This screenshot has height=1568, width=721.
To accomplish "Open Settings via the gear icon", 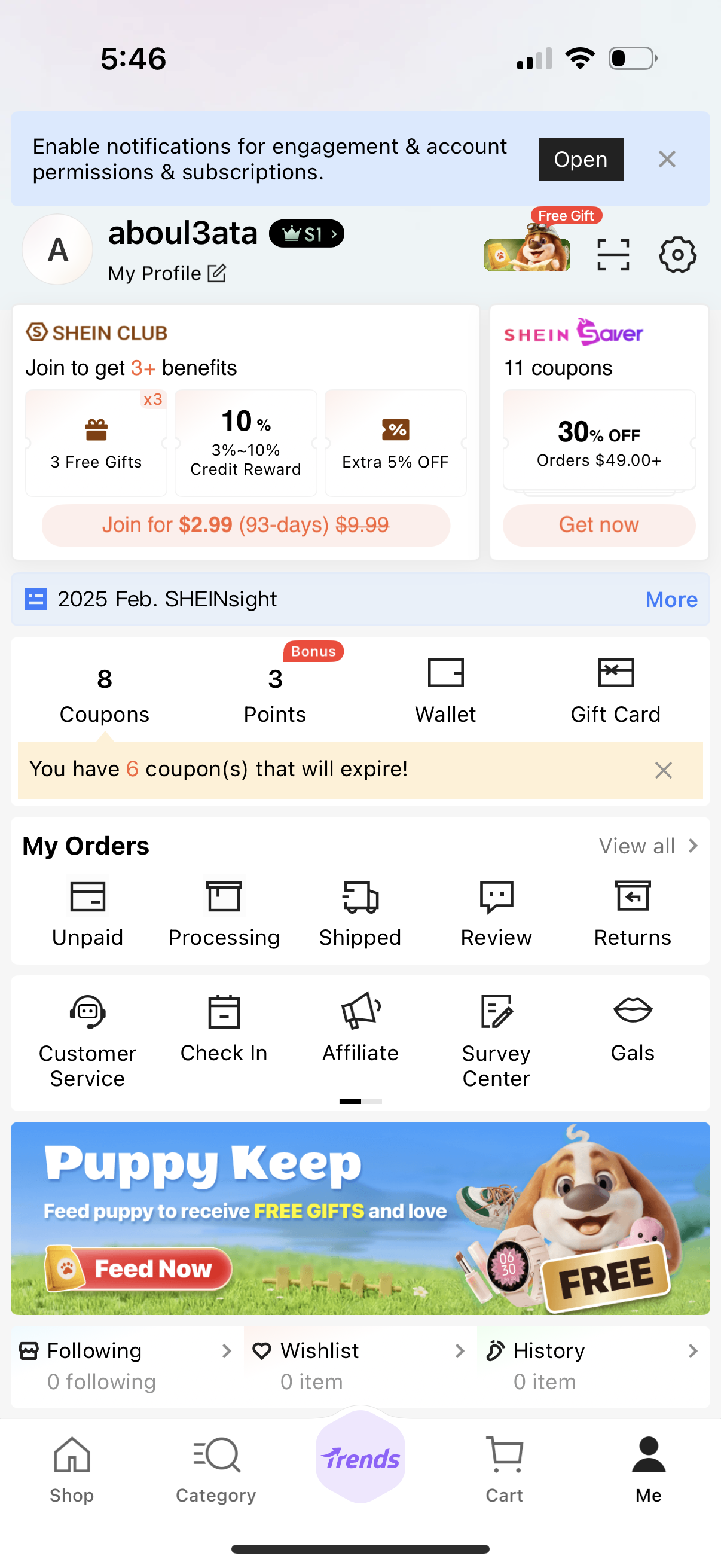I will pos(677,255).
